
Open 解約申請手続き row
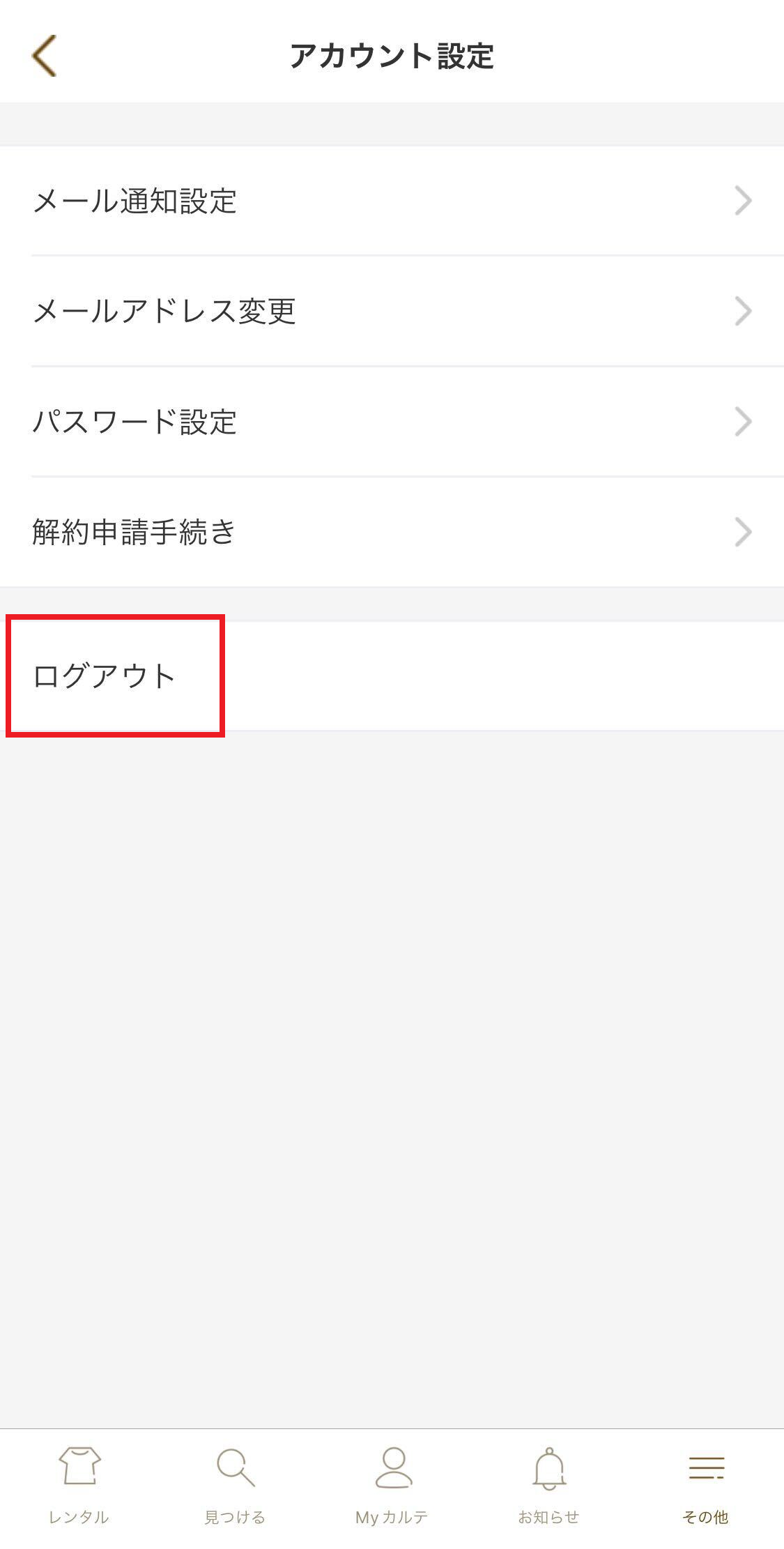392,532
